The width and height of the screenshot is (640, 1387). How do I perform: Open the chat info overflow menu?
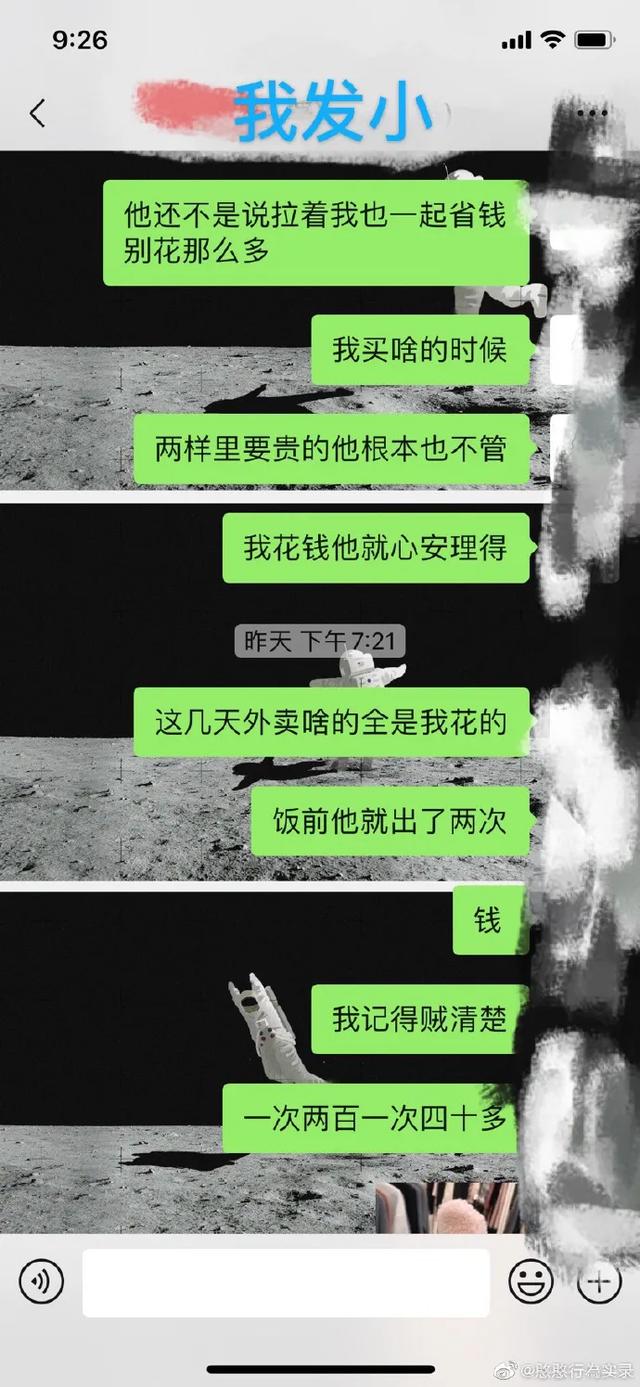click(x=592, y=113)
